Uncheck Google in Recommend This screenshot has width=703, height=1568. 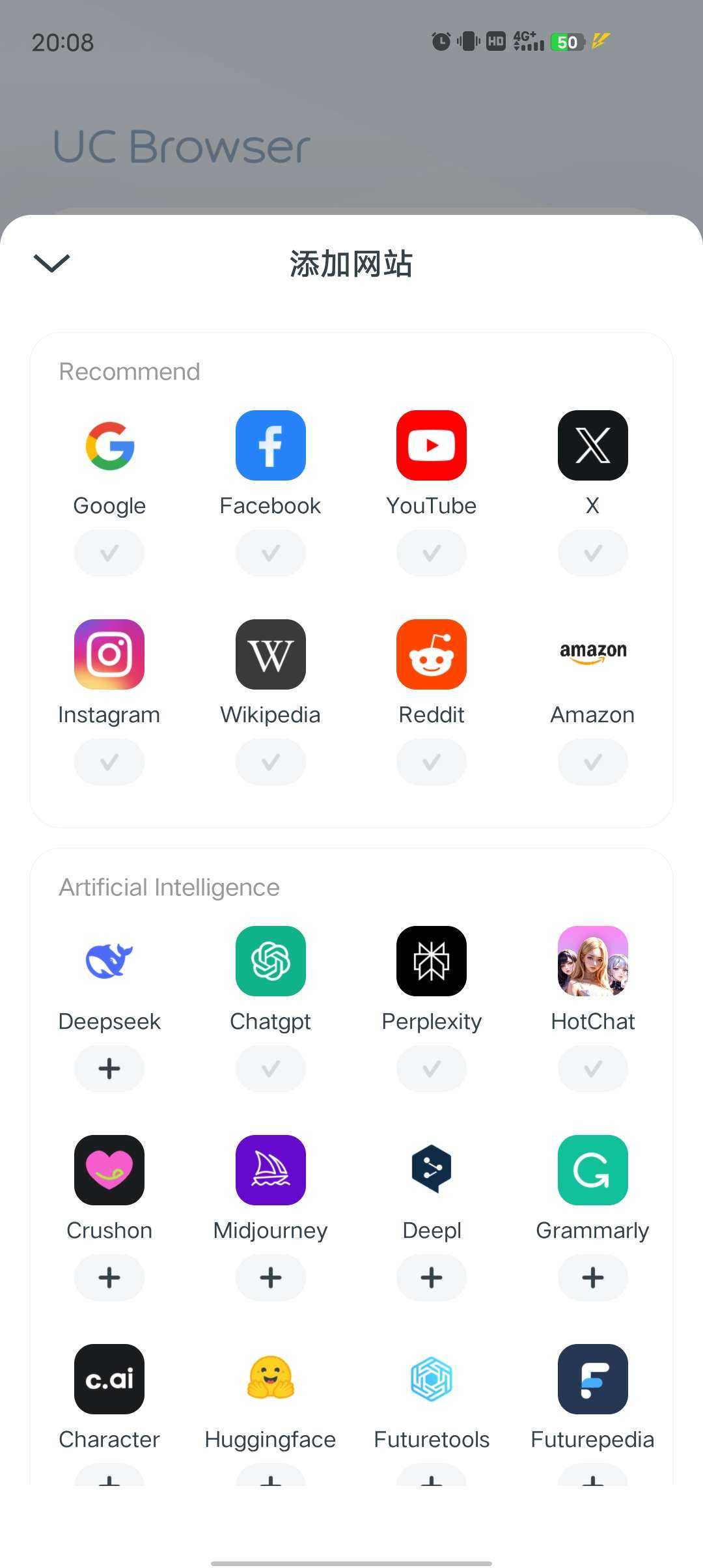(x=109, y=553)
